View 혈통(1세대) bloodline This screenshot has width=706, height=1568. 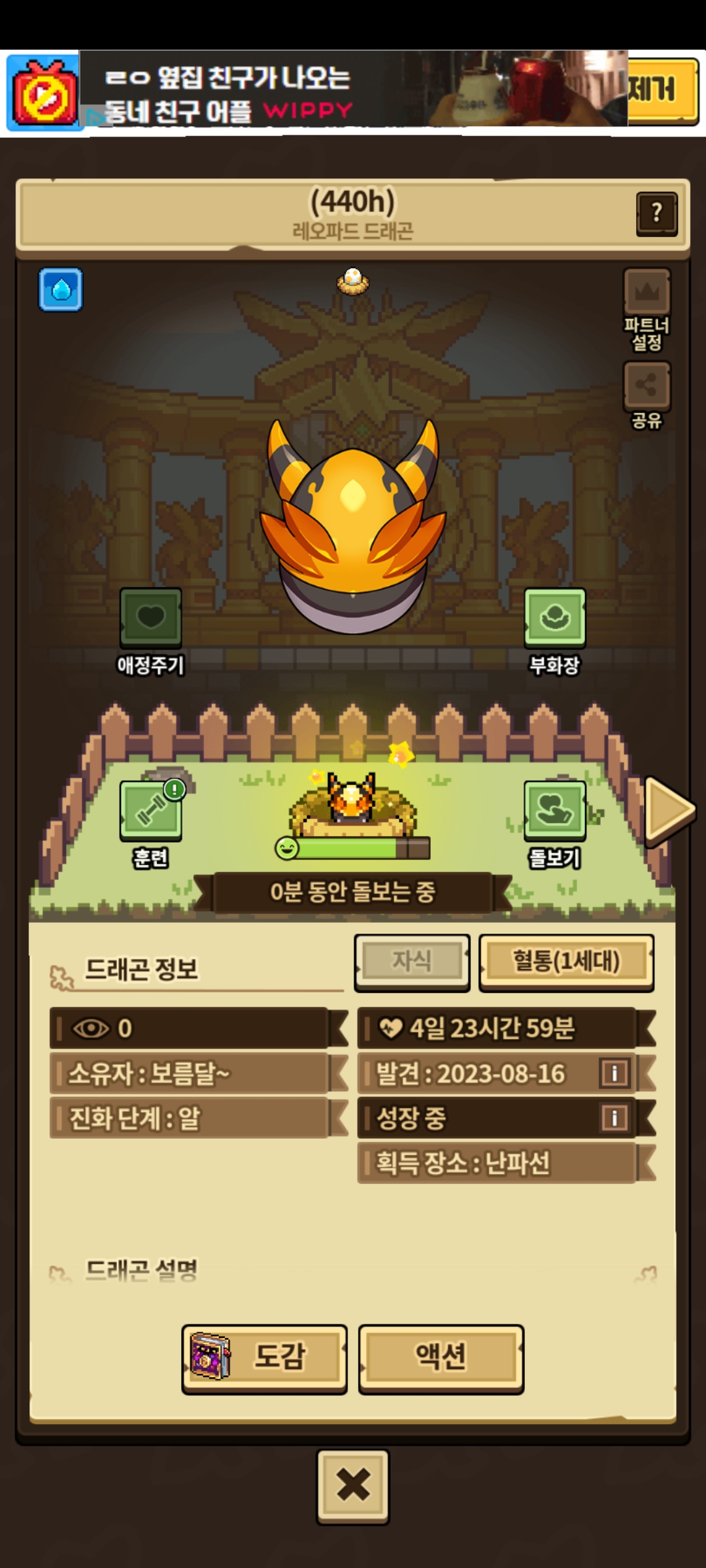[566, 962]
